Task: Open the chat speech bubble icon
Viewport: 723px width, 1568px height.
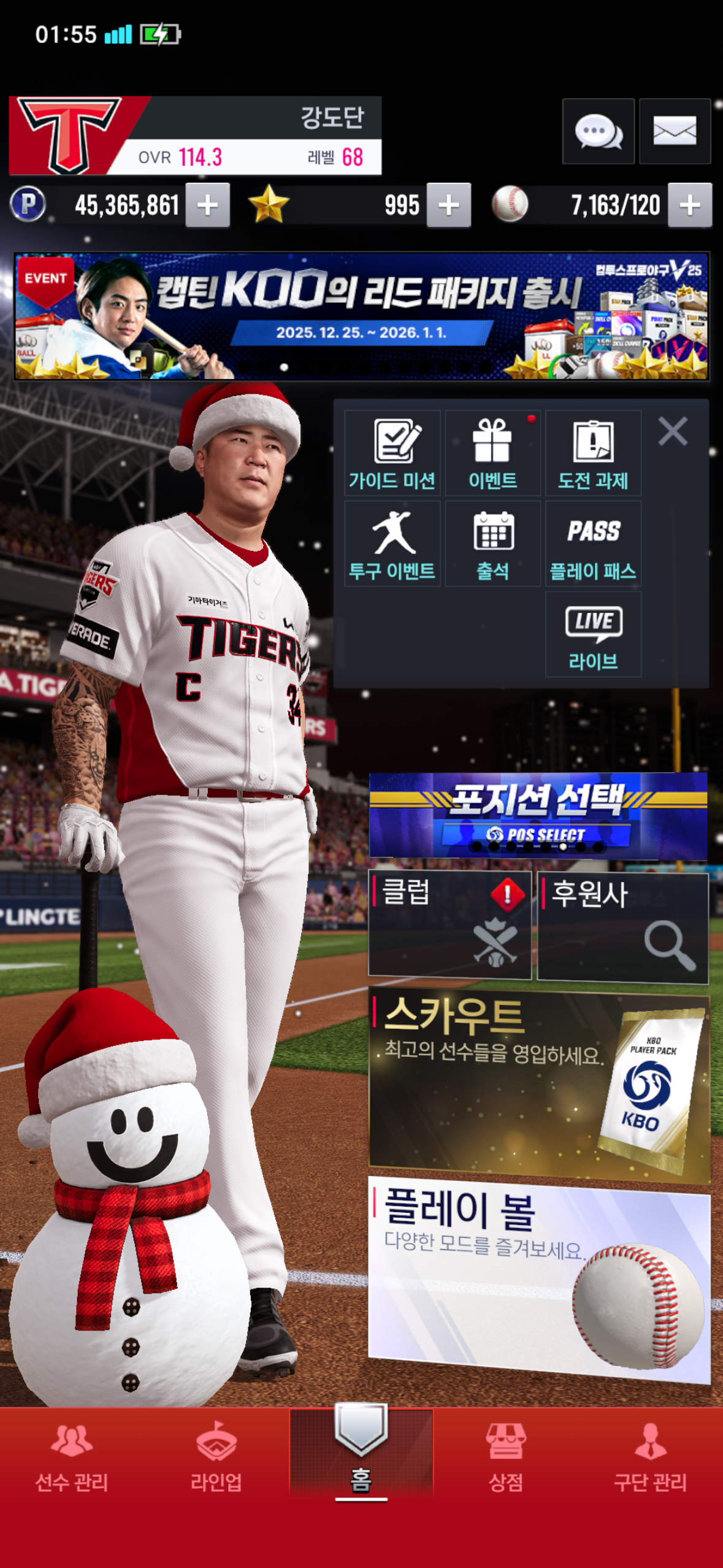Action: [598, 131]
